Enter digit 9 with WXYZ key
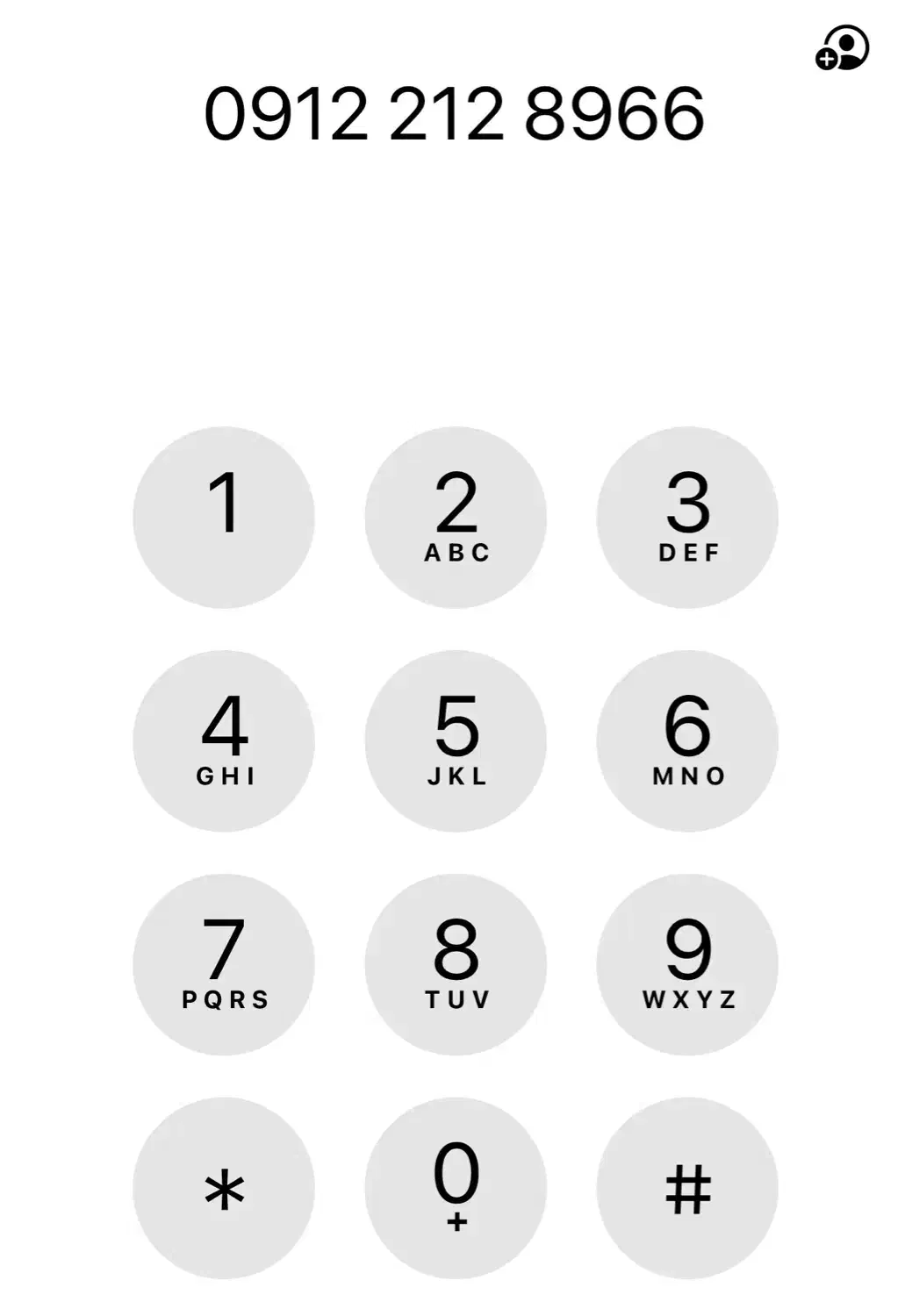The width and height of the screenshot is (912, 1316). point(687,965)
